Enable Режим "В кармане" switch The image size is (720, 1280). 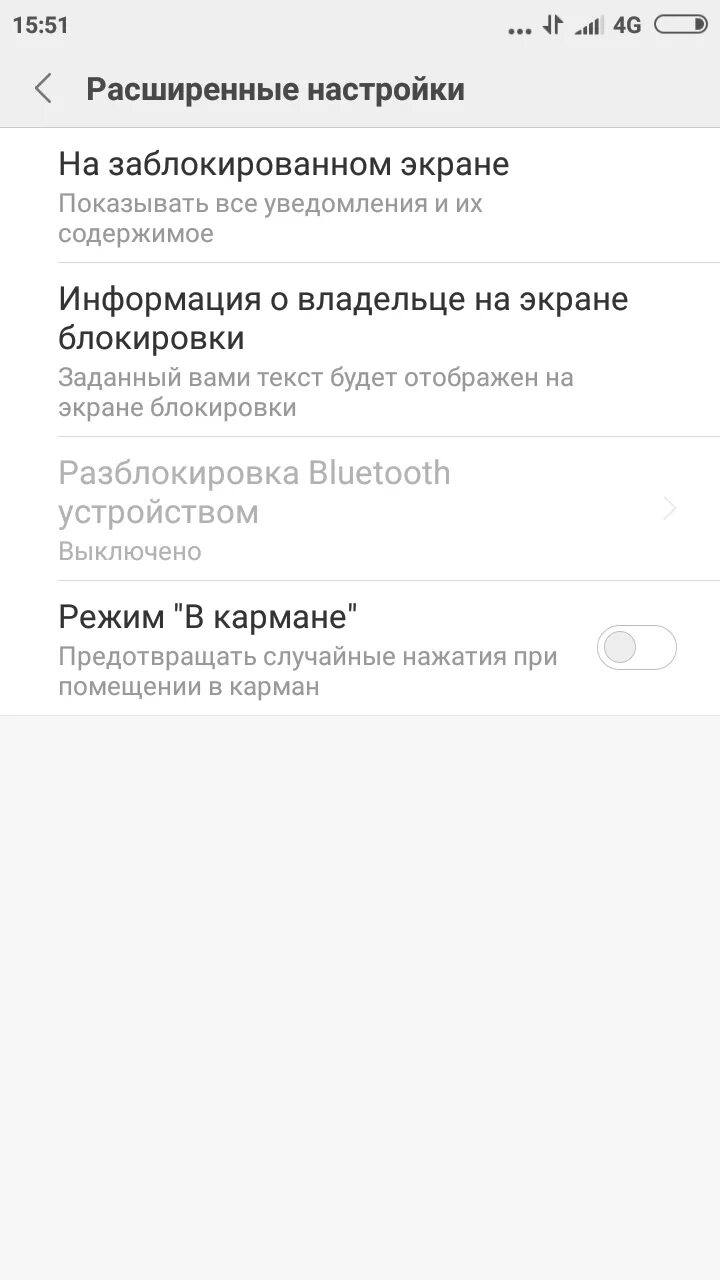click(636, 648)
